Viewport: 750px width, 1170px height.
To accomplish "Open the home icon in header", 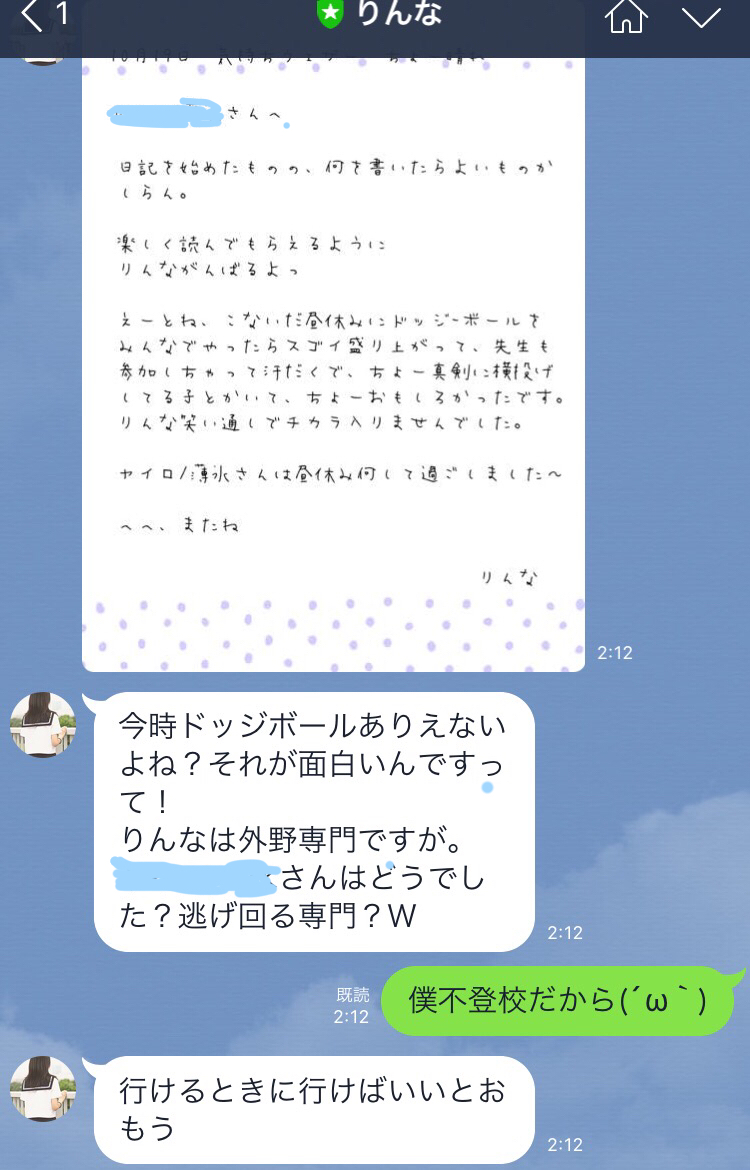I will 626,17.
